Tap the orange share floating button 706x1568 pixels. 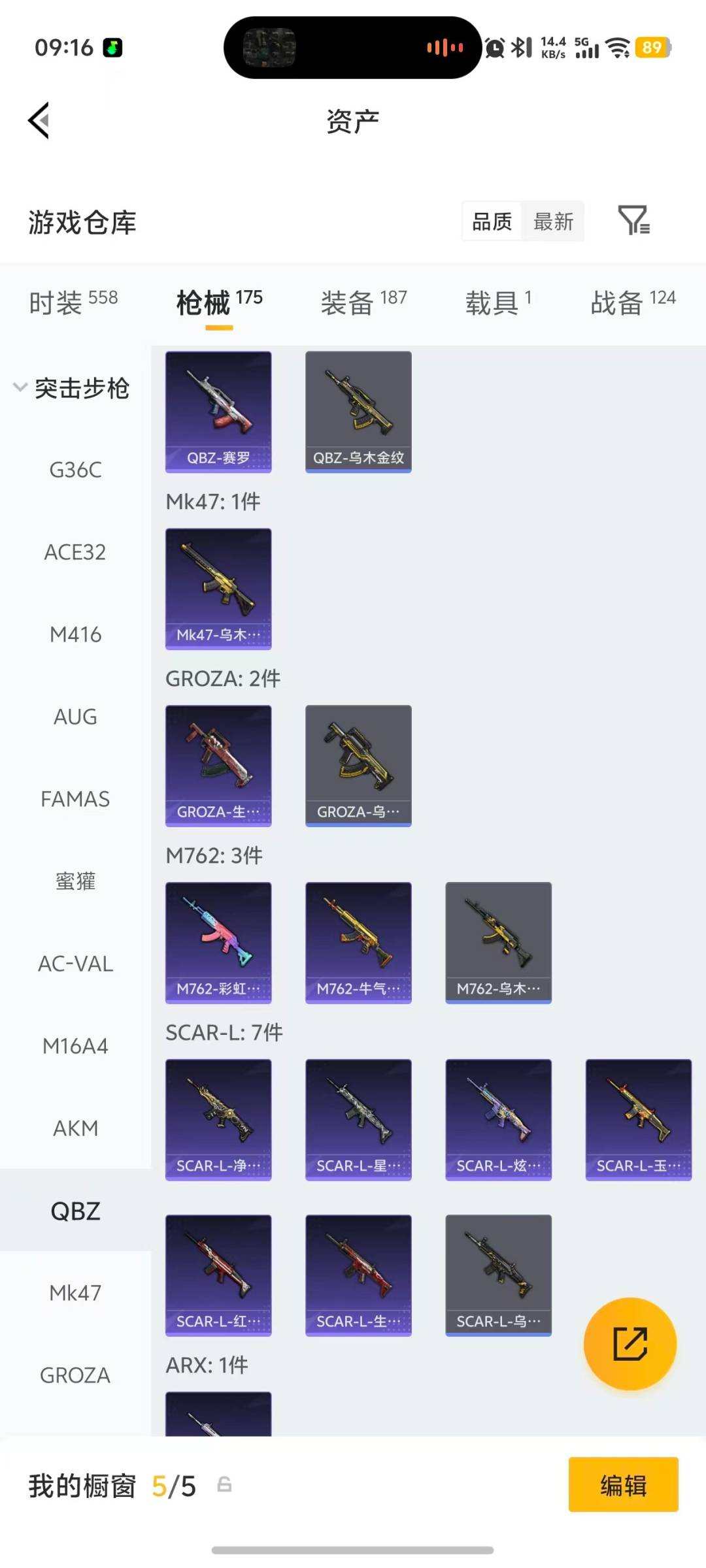coord(630,1343)
